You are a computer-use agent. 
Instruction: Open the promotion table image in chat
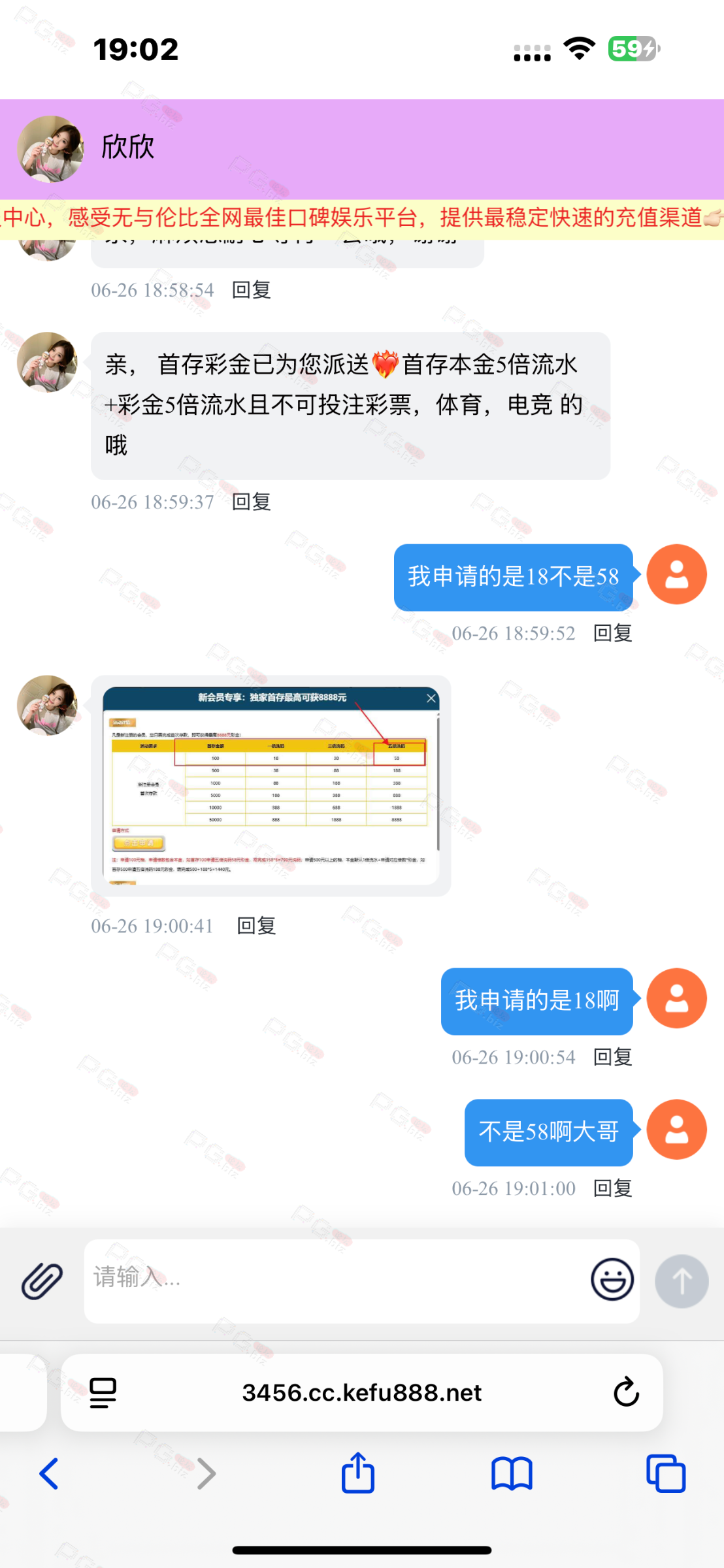point(271,785)
